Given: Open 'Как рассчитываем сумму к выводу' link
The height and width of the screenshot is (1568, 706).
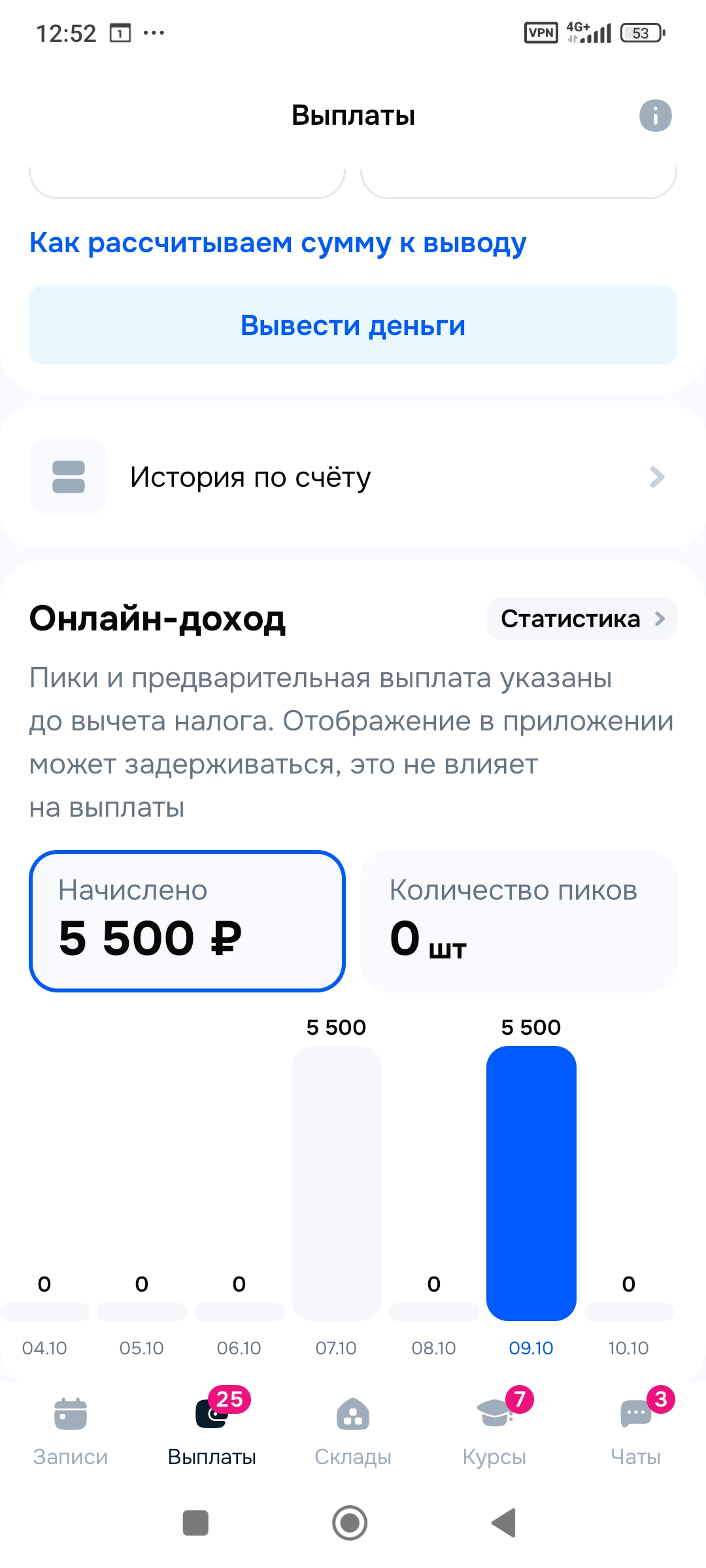Looking at the screenshot, I should tap(278, 243).
